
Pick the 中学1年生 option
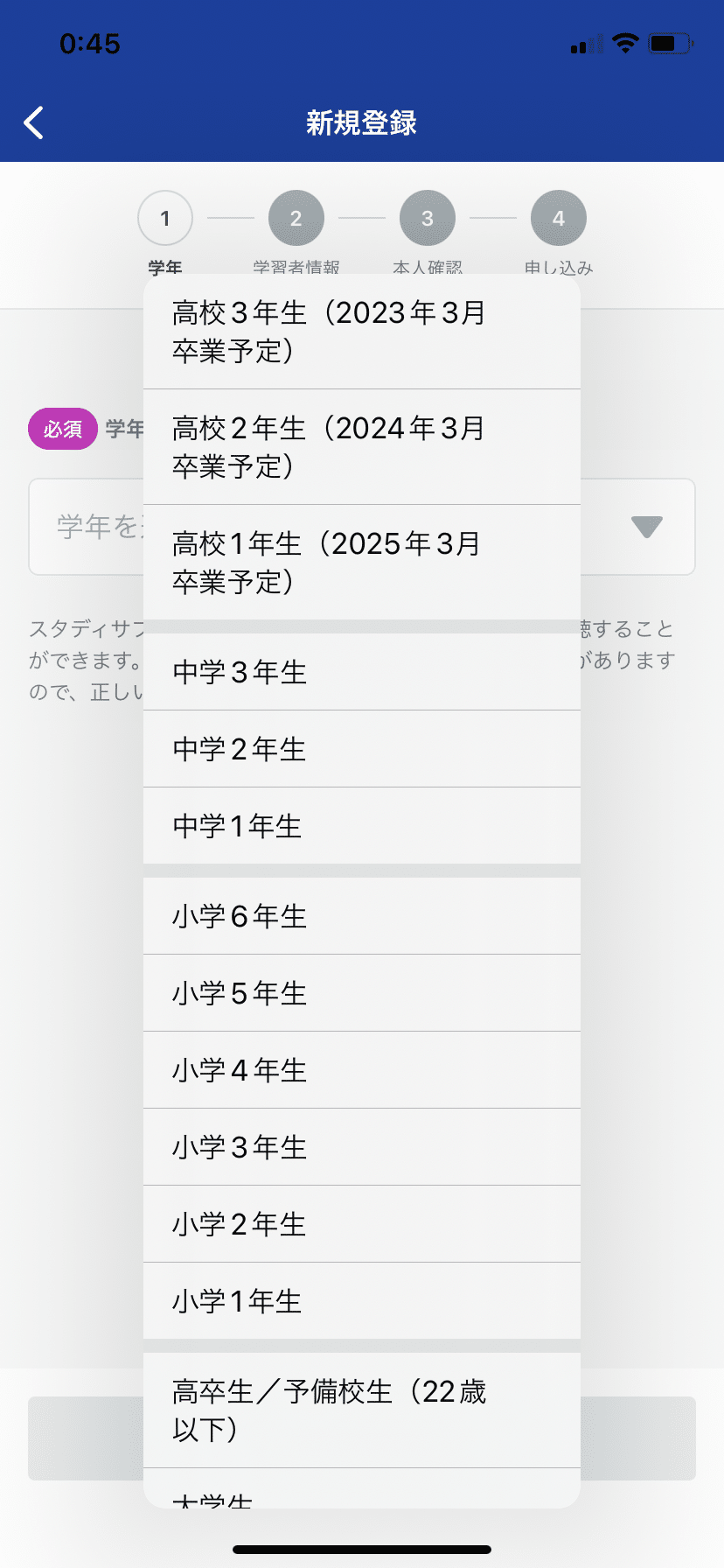362,826
